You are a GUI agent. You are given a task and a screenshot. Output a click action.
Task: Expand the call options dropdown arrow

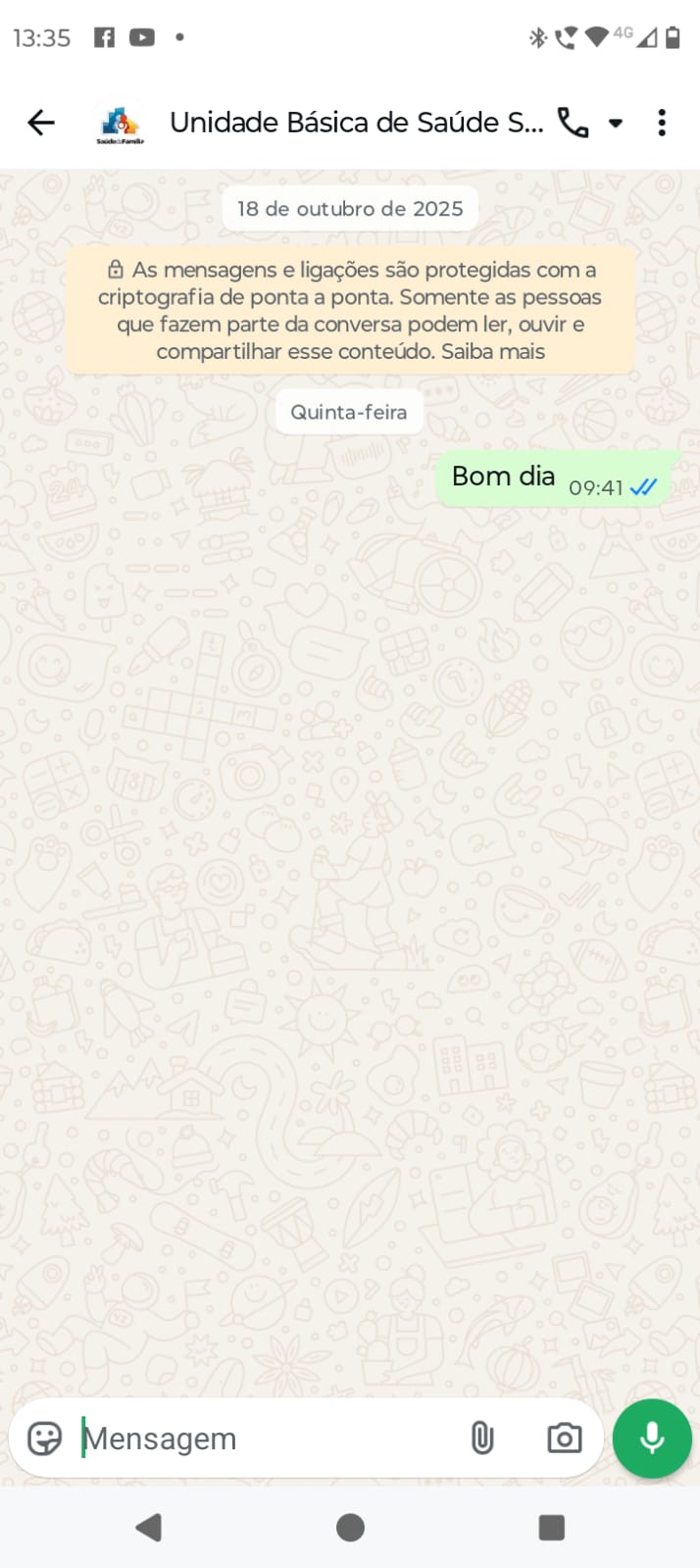click(x=616, y=124)
